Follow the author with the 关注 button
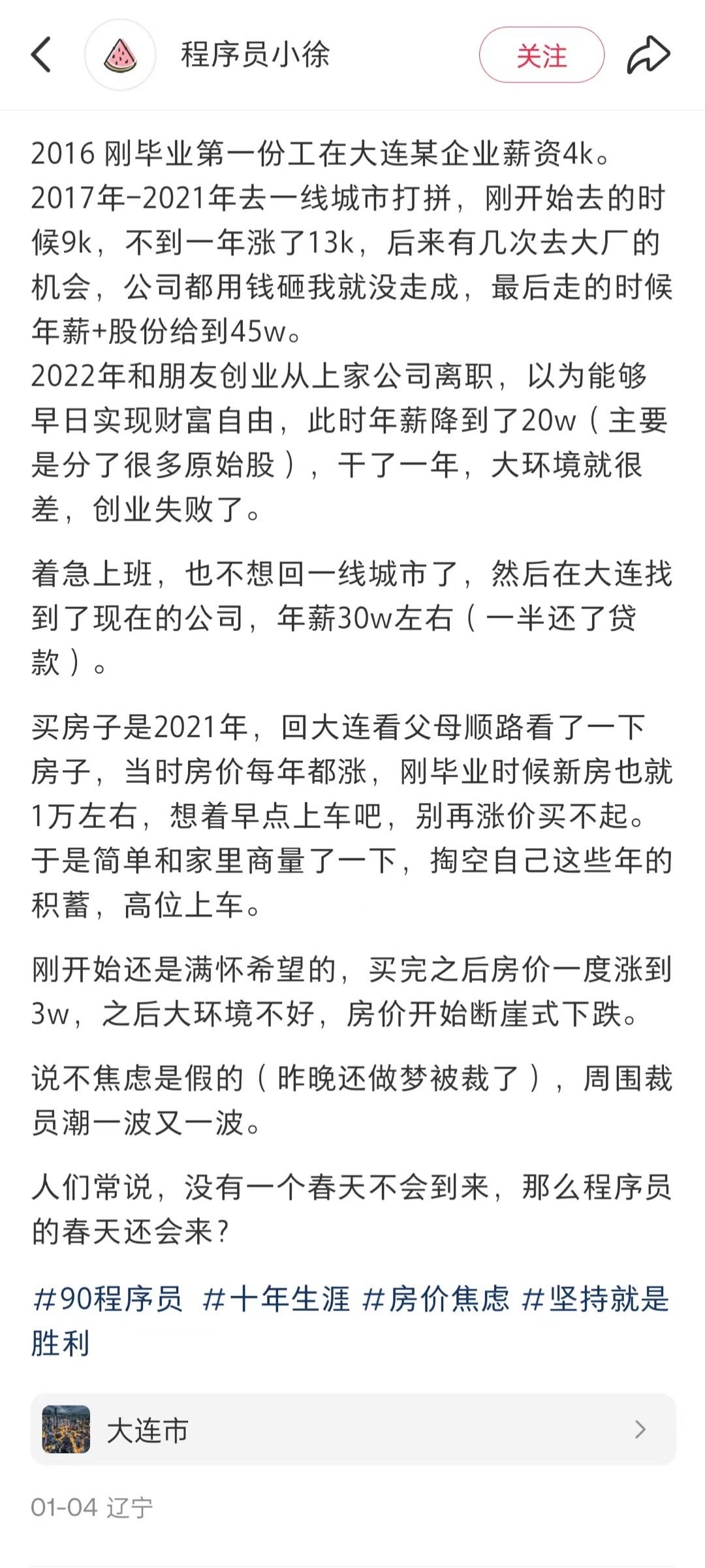The height and width of the screenshot is (1568, 705). pyautogui.click(x=541, y=55)
